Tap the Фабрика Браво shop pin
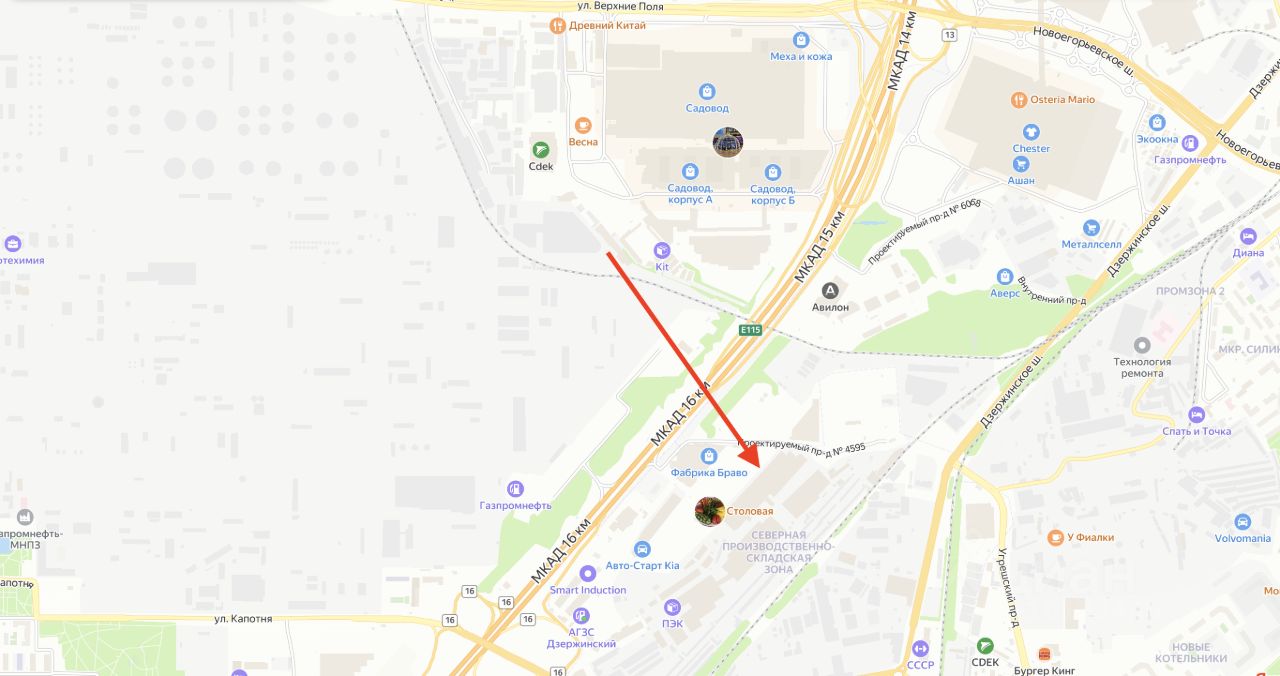1280x676 pixels. 708,456
